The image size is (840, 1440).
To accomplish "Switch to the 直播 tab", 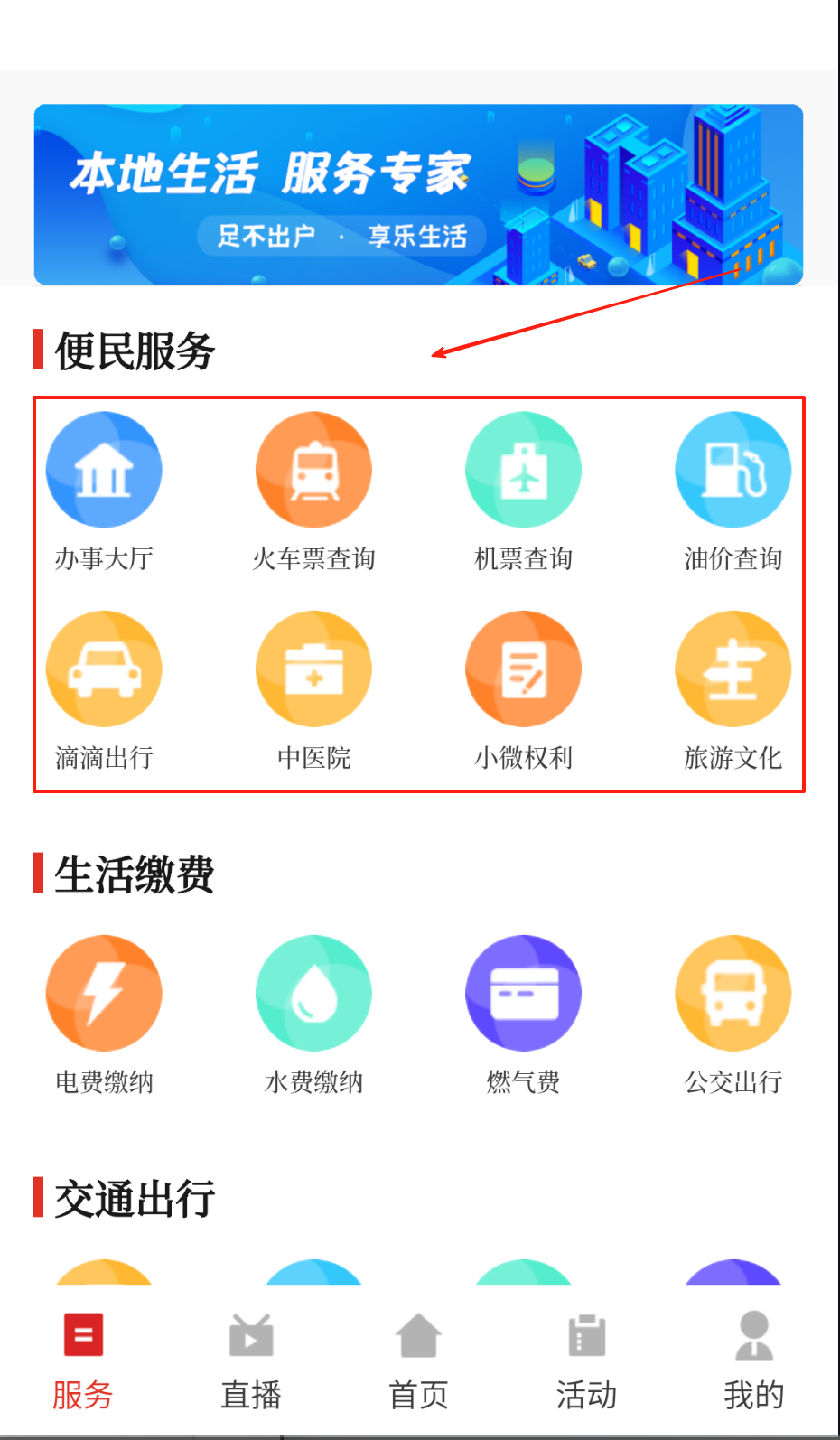I will point(251,1361).
